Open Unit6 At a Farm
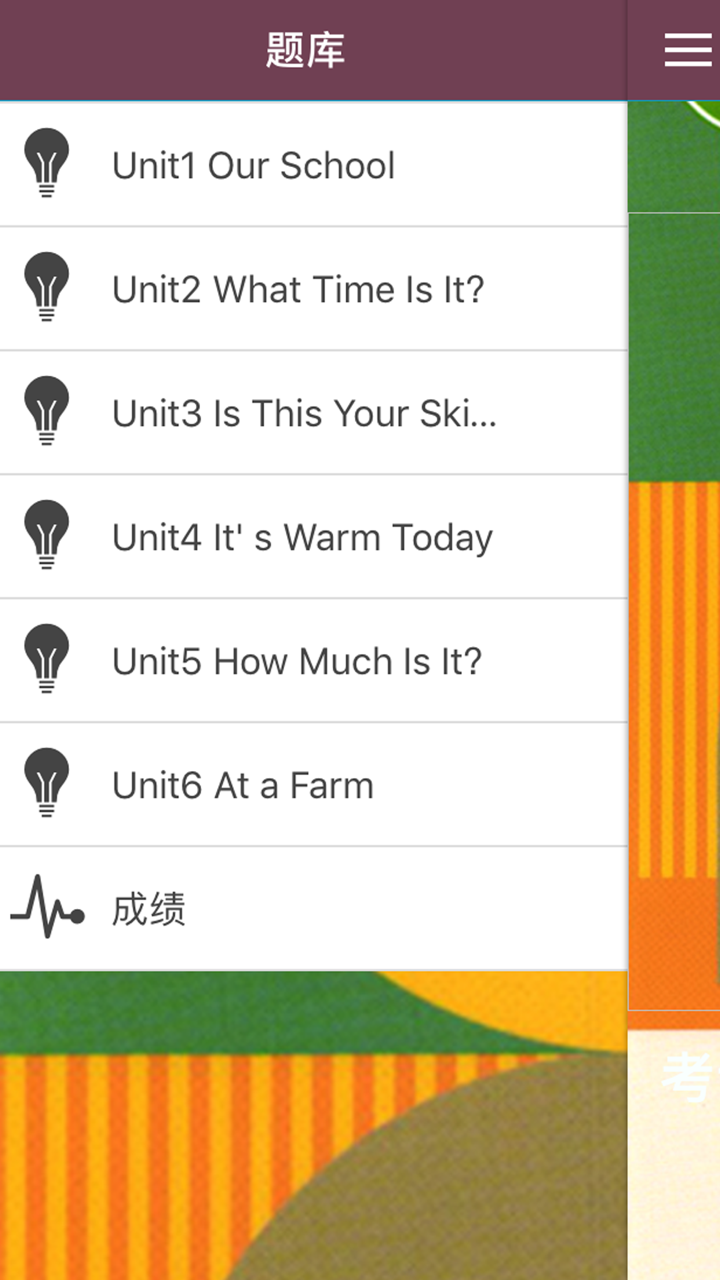The height and width of the screenshot is (1280, 720). [x=244, y=785]
